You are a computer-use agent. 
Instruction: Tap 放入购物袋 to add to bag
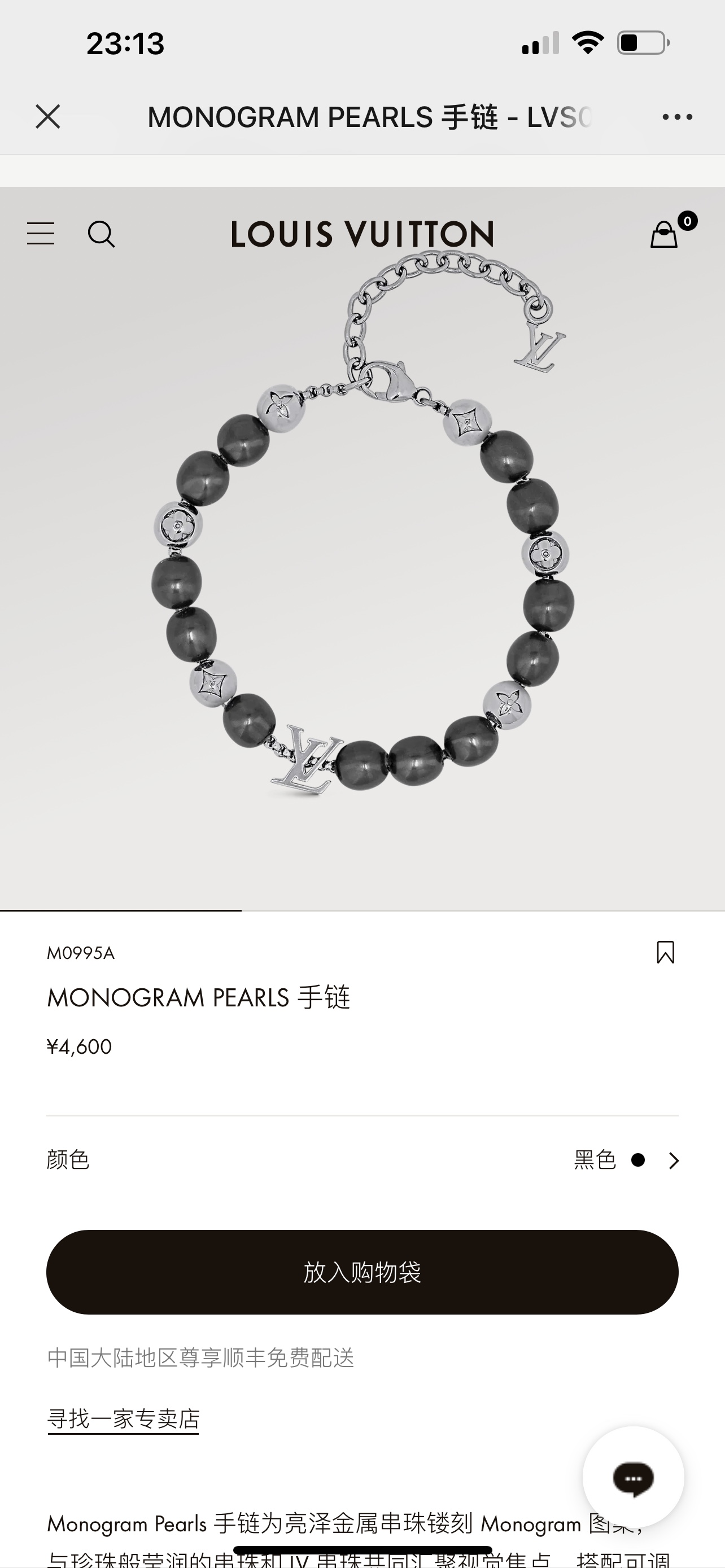[362, 1272]
